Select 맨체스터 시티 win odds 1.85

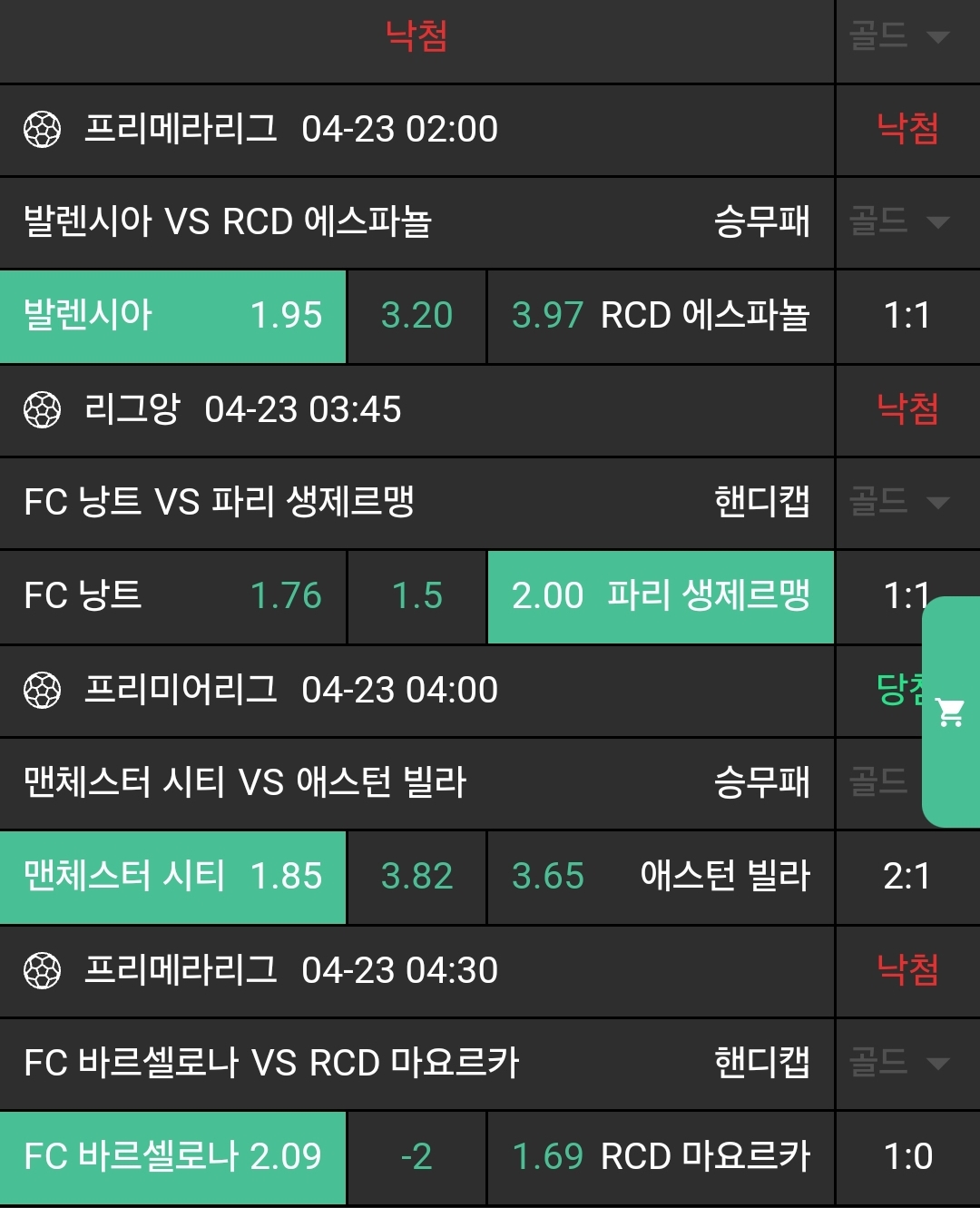172,877
